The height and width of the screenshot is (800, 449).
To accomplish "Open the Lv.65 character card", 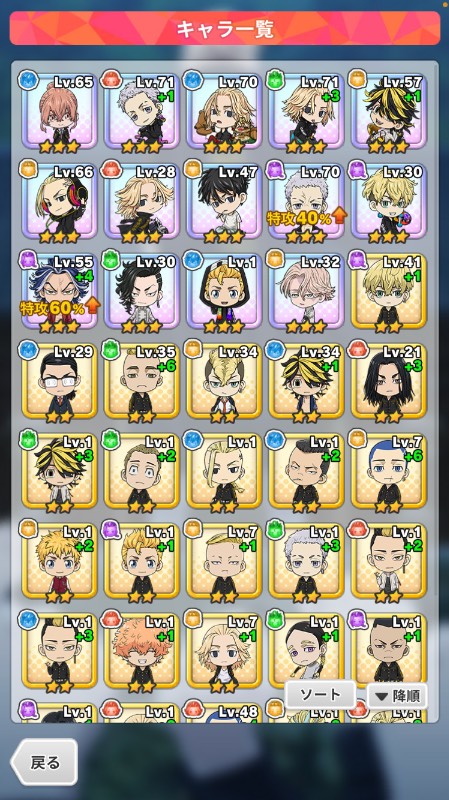I will 59,112.
